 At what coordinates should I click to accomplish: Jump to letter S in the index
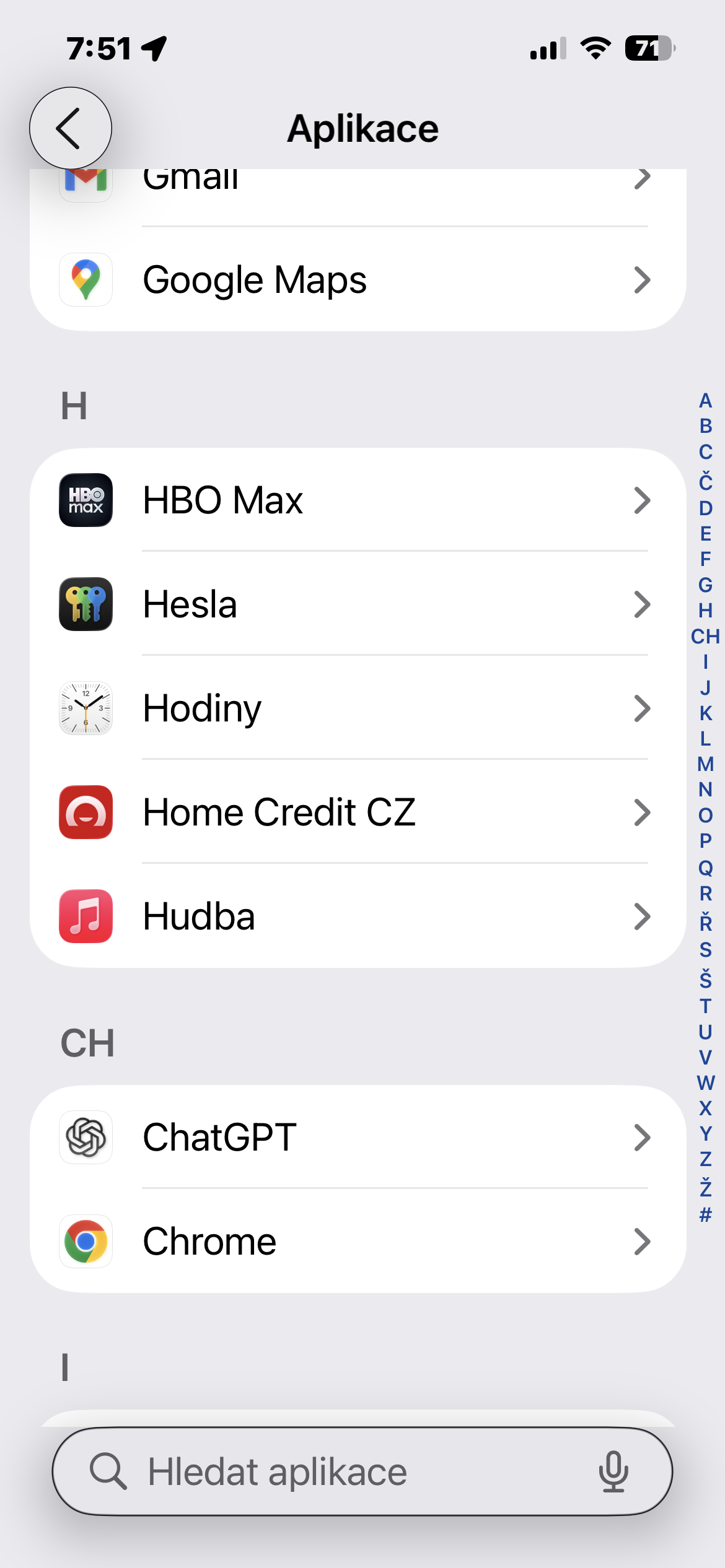tap(705, 949)
